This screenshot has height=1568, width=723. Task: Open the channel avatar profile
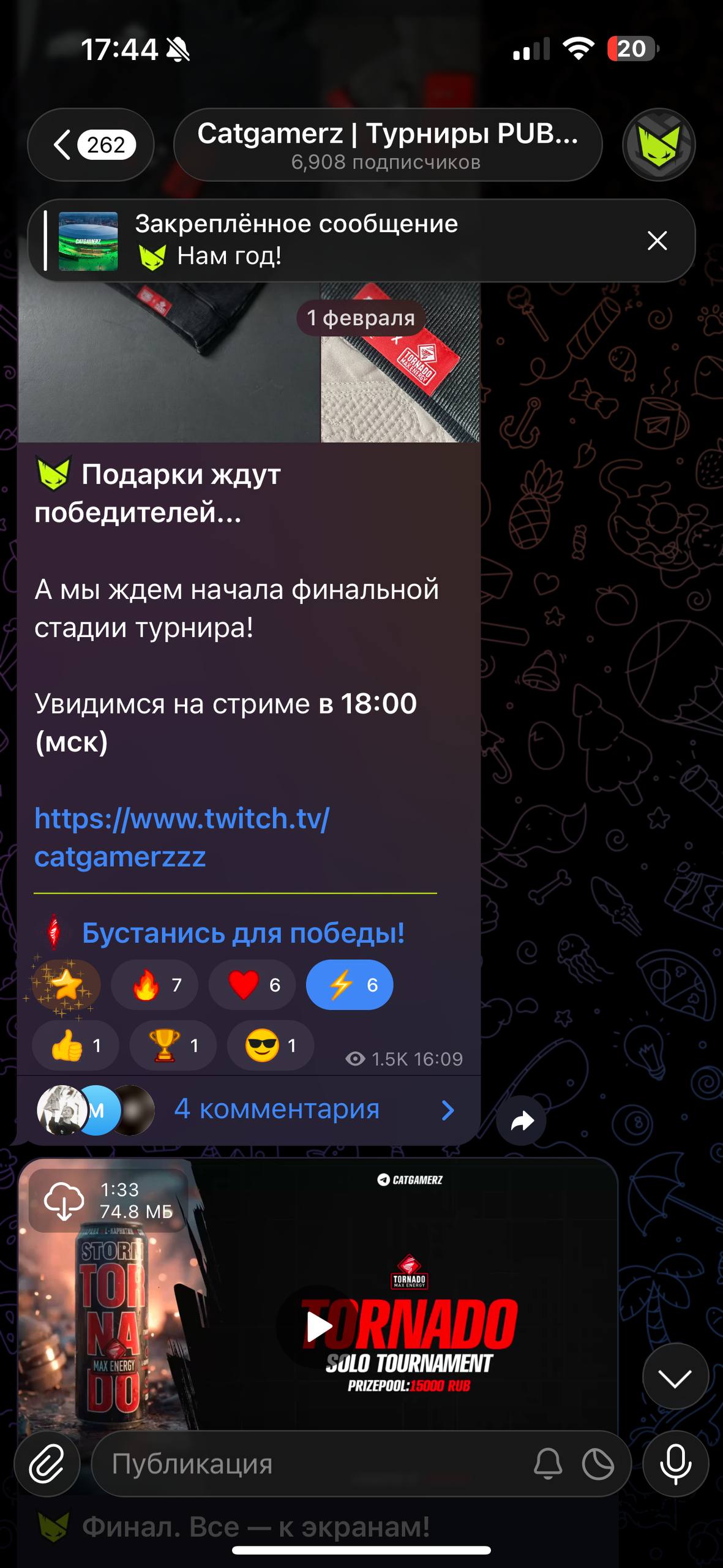(659, 145)
